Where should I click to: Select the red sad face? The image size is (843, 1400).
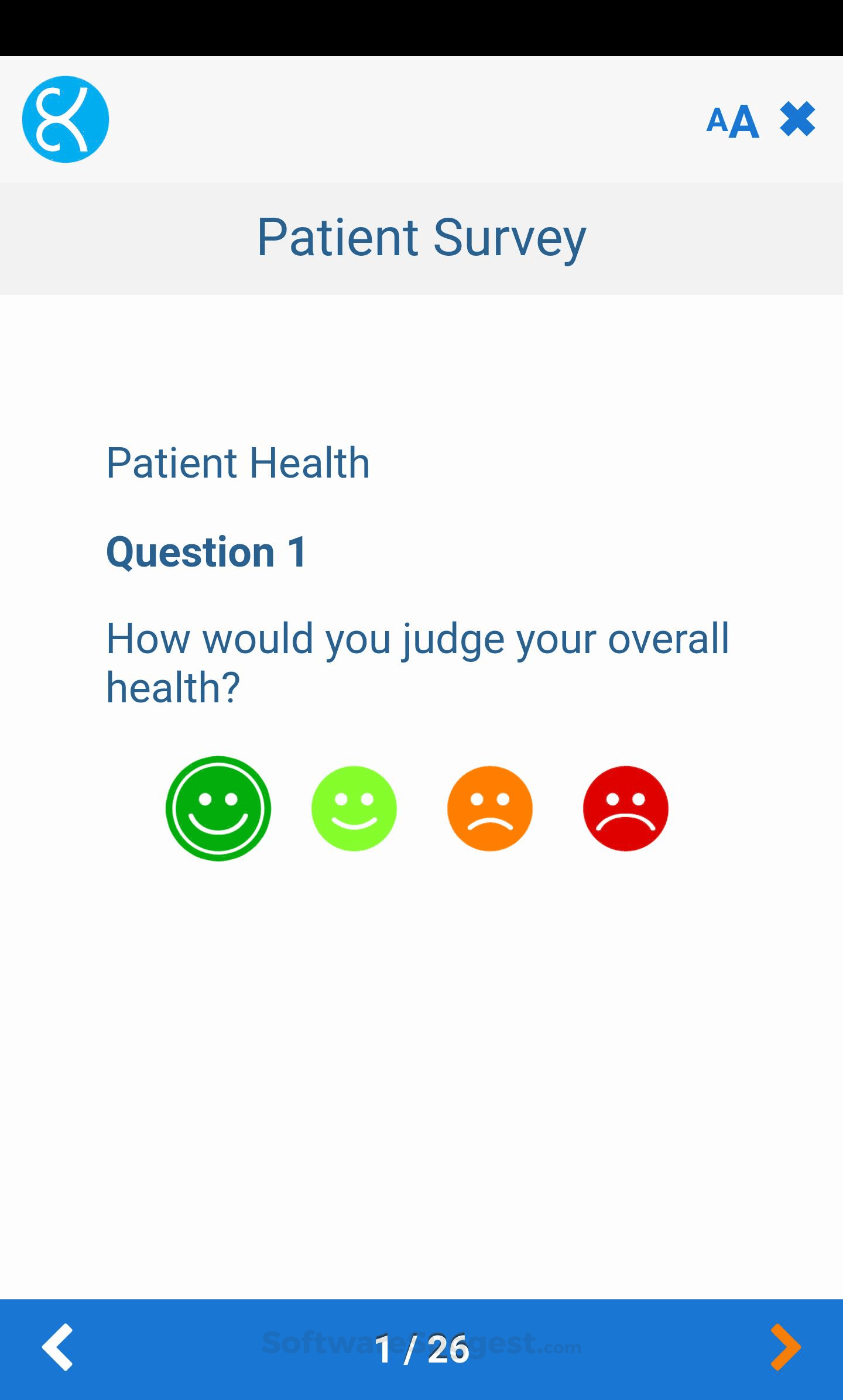click(626, 808)
